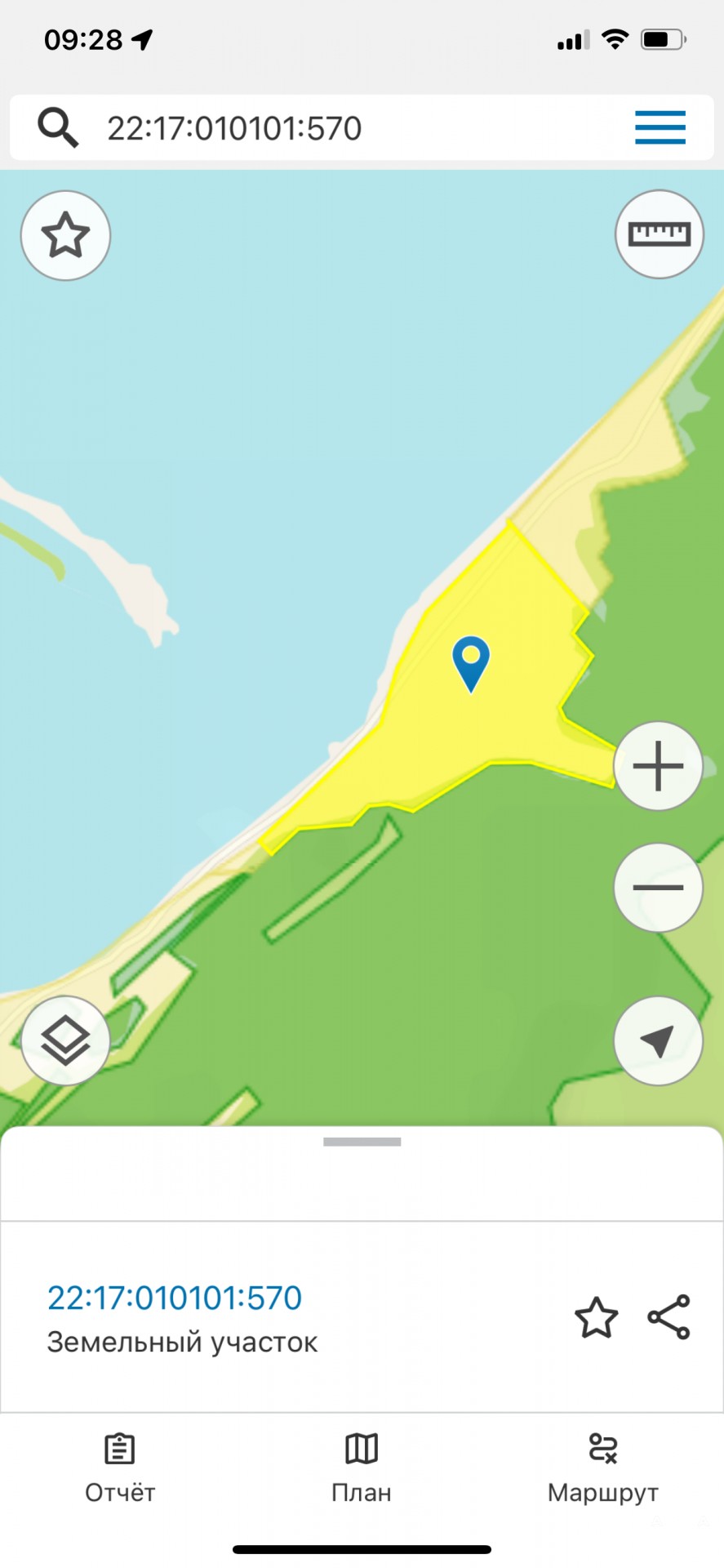This screenshot has width=724, height=1568.
Task: Tap the bottom sheet drag handle
Action: click(362, 1142)
